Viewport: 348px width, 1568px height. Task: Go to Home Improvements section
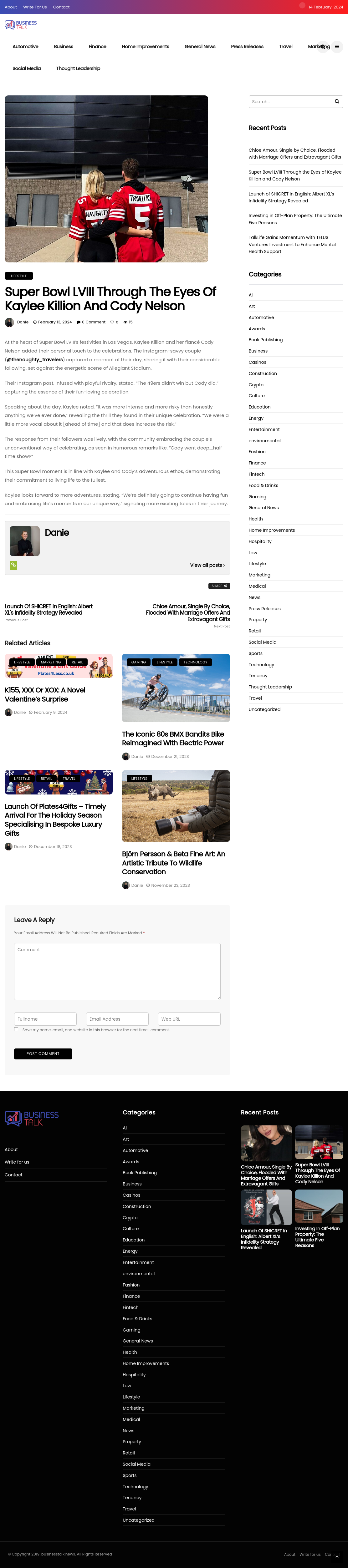pyautogui.click(x=145, y=46)
